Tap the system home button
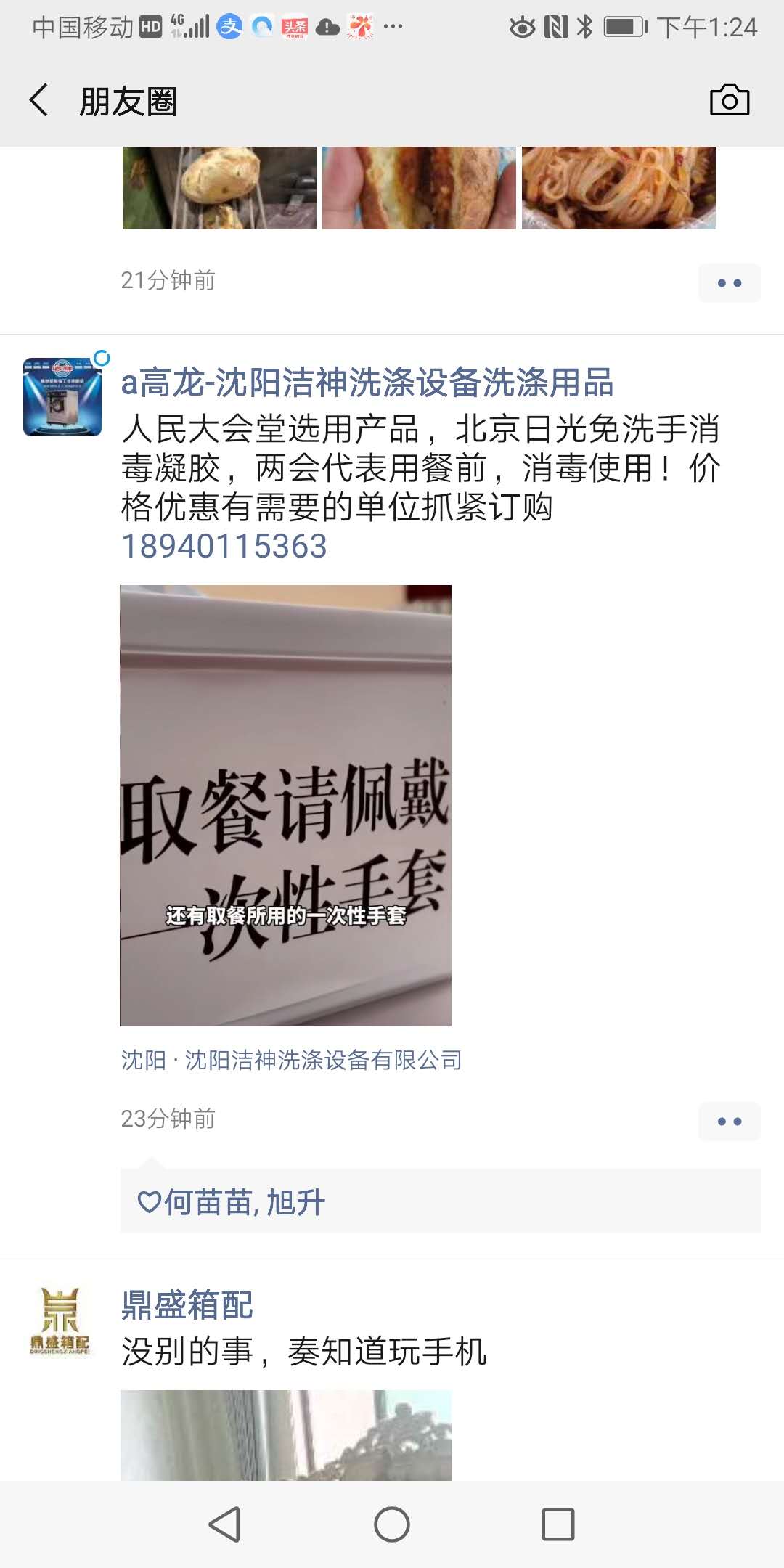The image size is (784, 1568). pyautogui.click(x=392, y=1524)
